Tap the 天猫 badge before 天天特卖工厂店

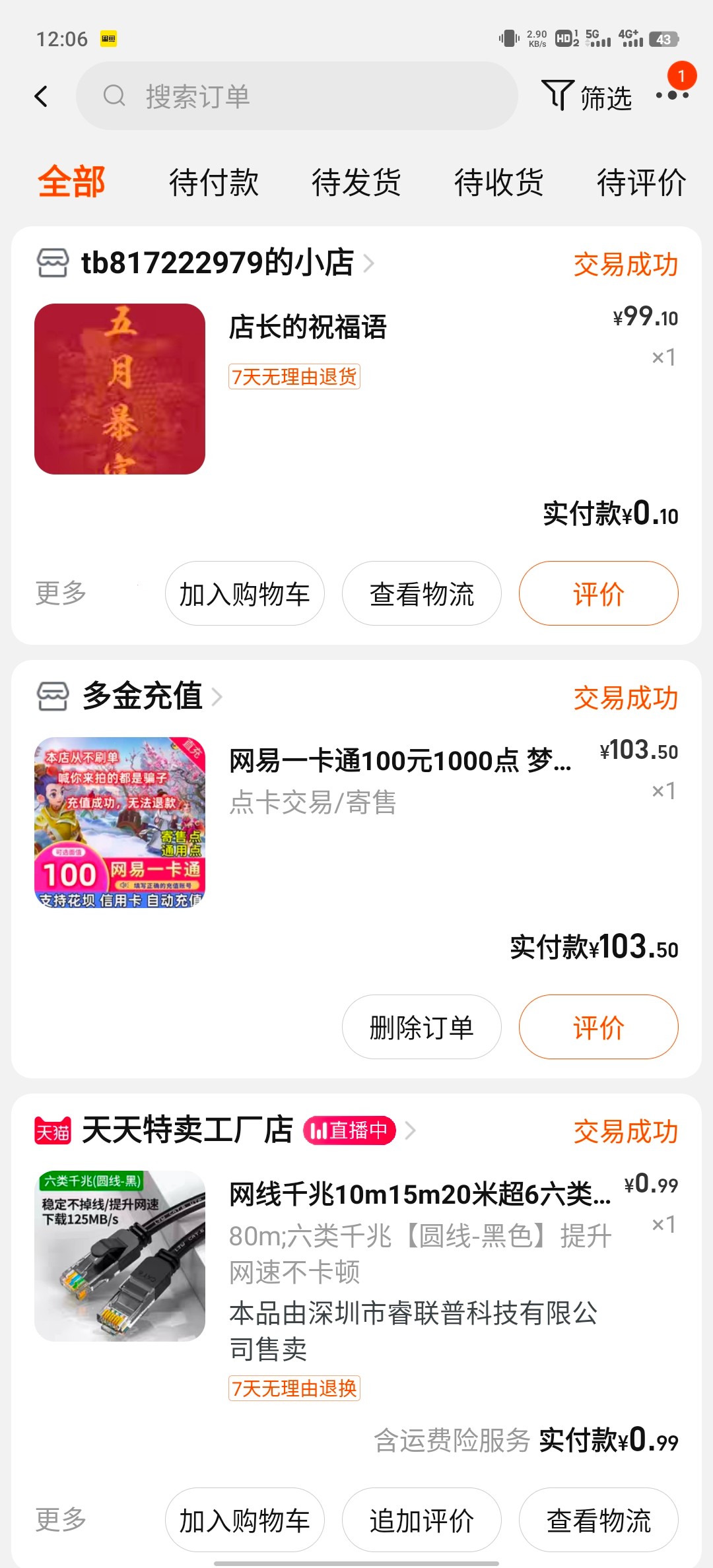[53, 1130]
